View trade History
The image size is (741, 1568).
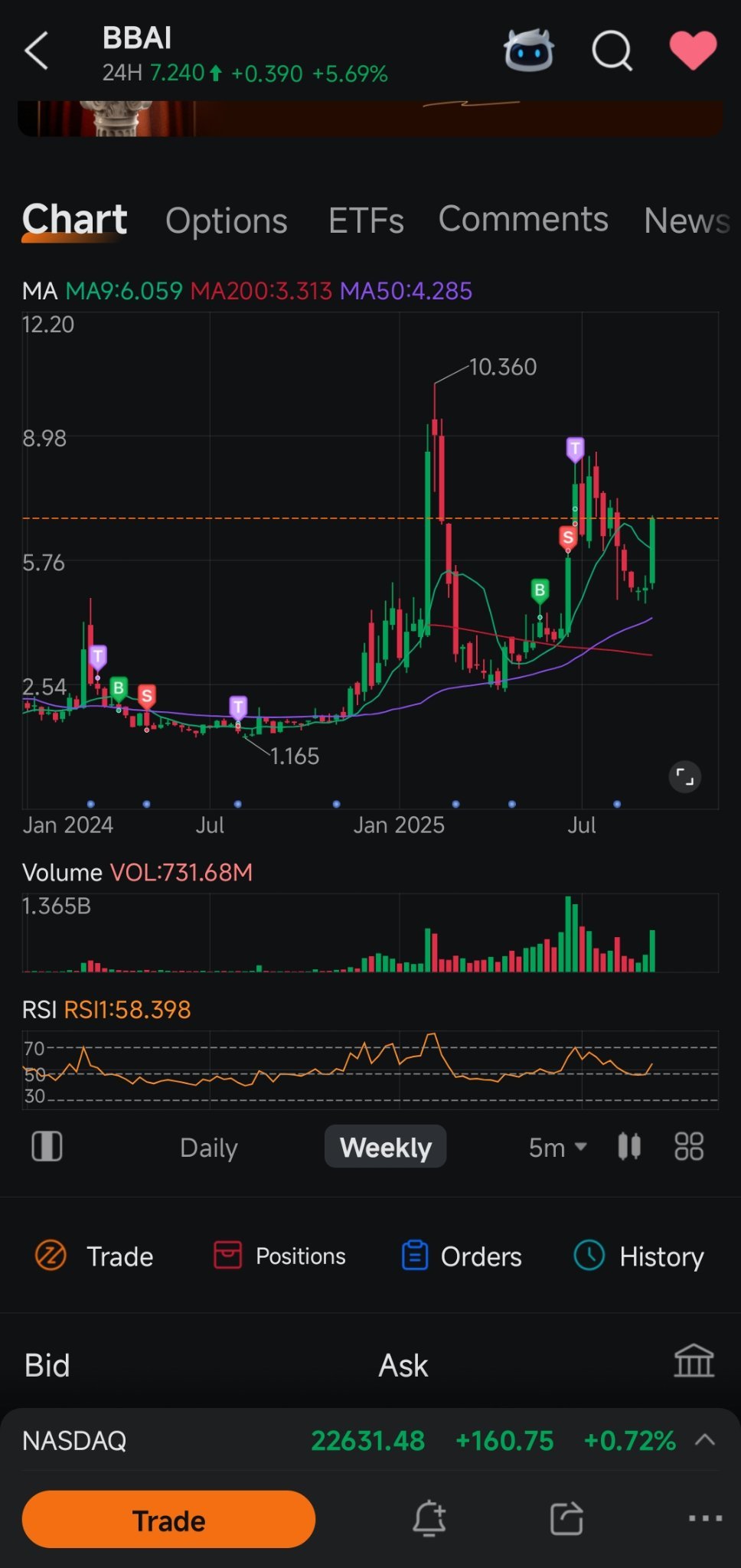pos(639,1256)
